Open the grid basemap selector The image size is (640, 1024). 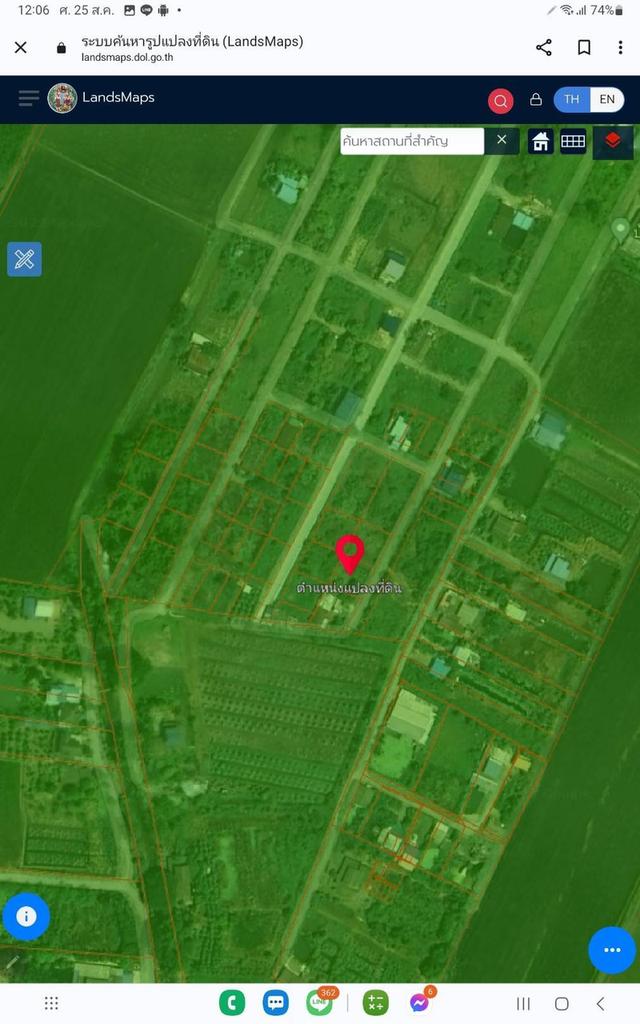coord(573,141)
